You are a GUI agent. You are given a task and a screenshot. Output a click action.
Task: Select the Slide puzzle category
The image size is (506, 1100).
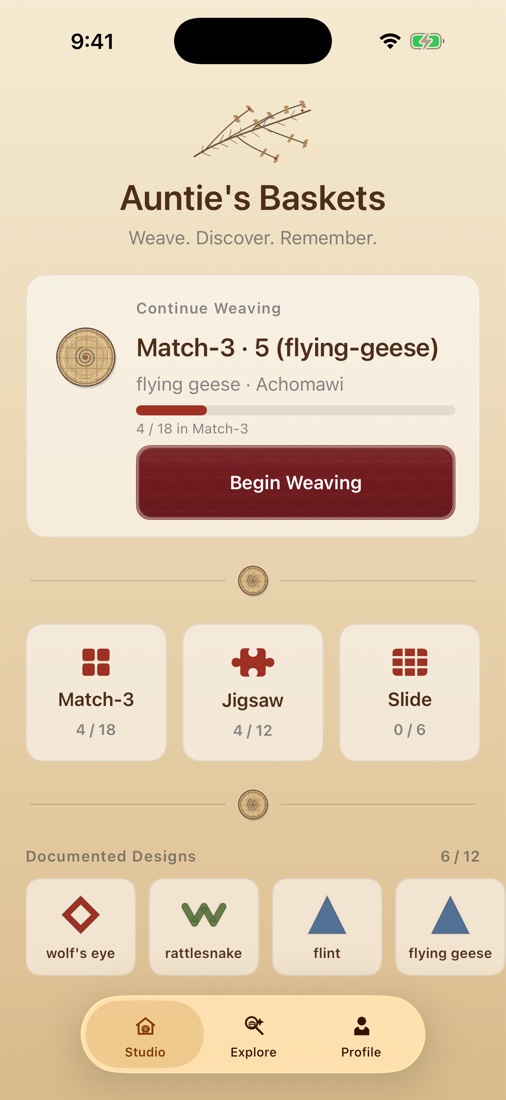pyautogui.click(x=410, y=692)
